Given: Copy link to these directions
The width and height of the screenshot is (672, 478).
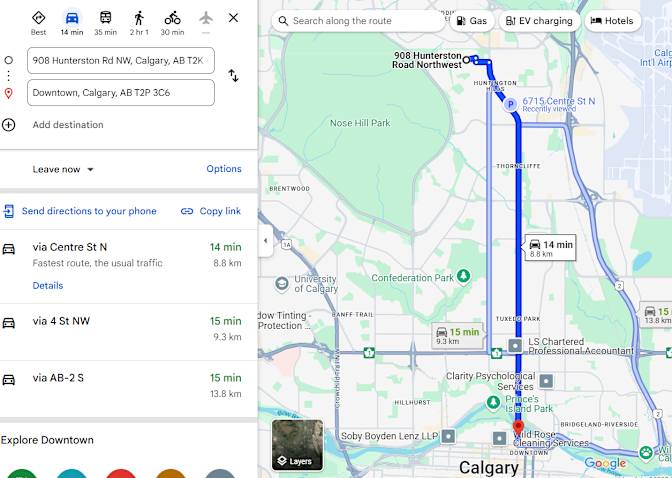Looking at the screenshot, I should tap(210, 211).
